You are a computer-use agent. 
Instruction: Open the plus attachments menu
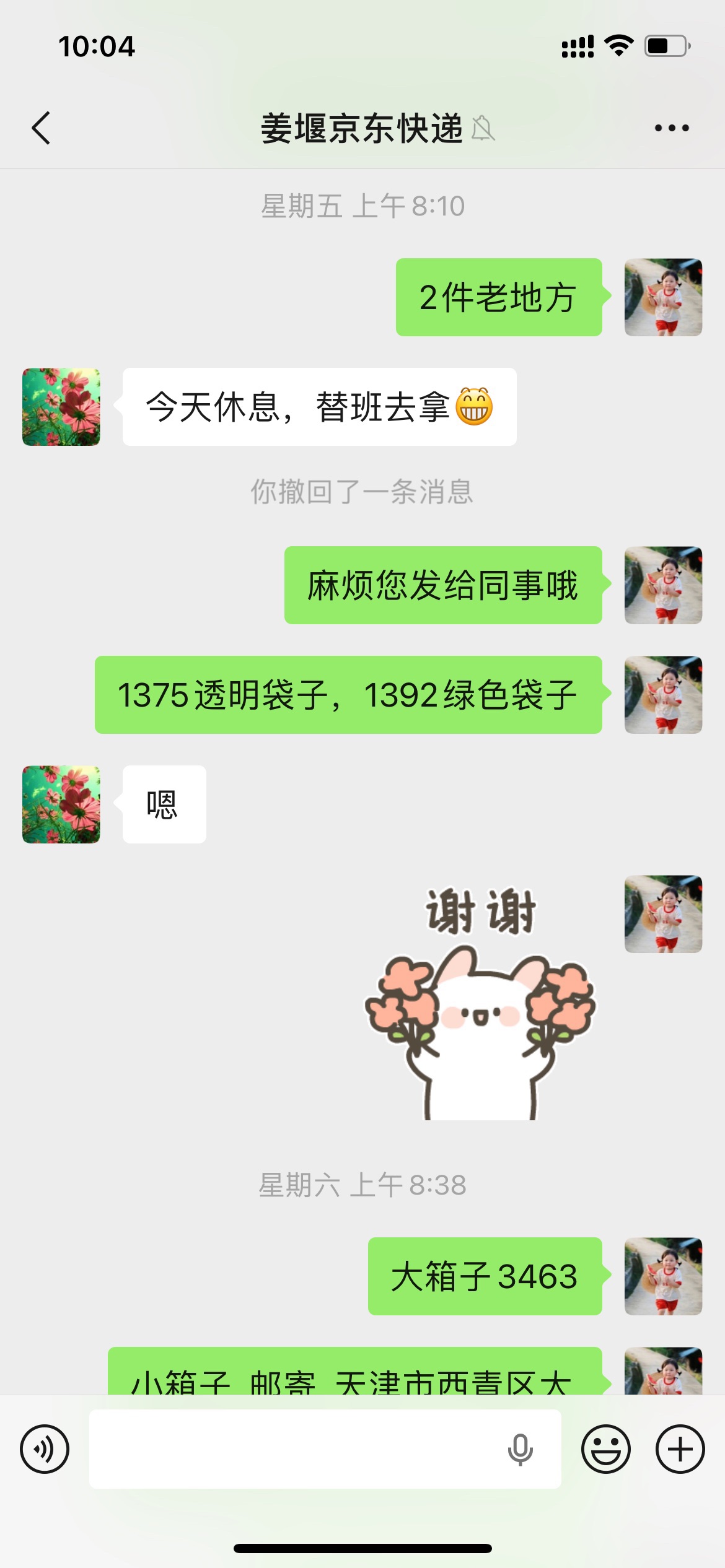[680, 1449]
